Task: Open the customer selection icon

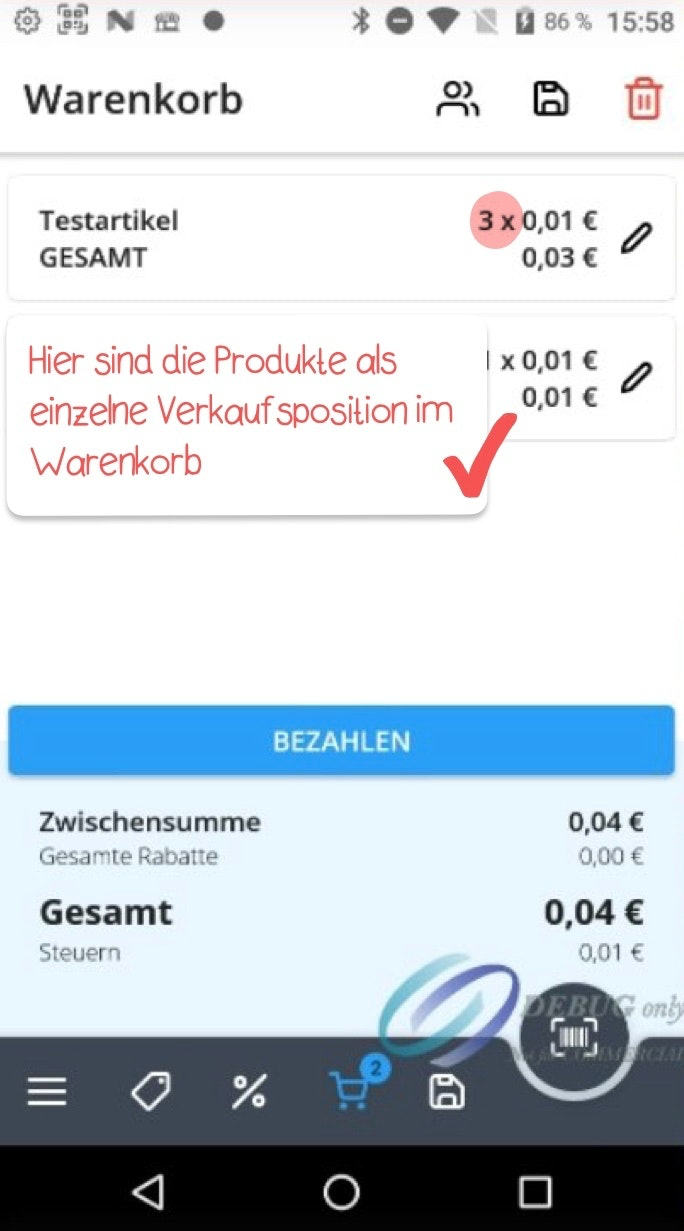Action: point(458,99)
